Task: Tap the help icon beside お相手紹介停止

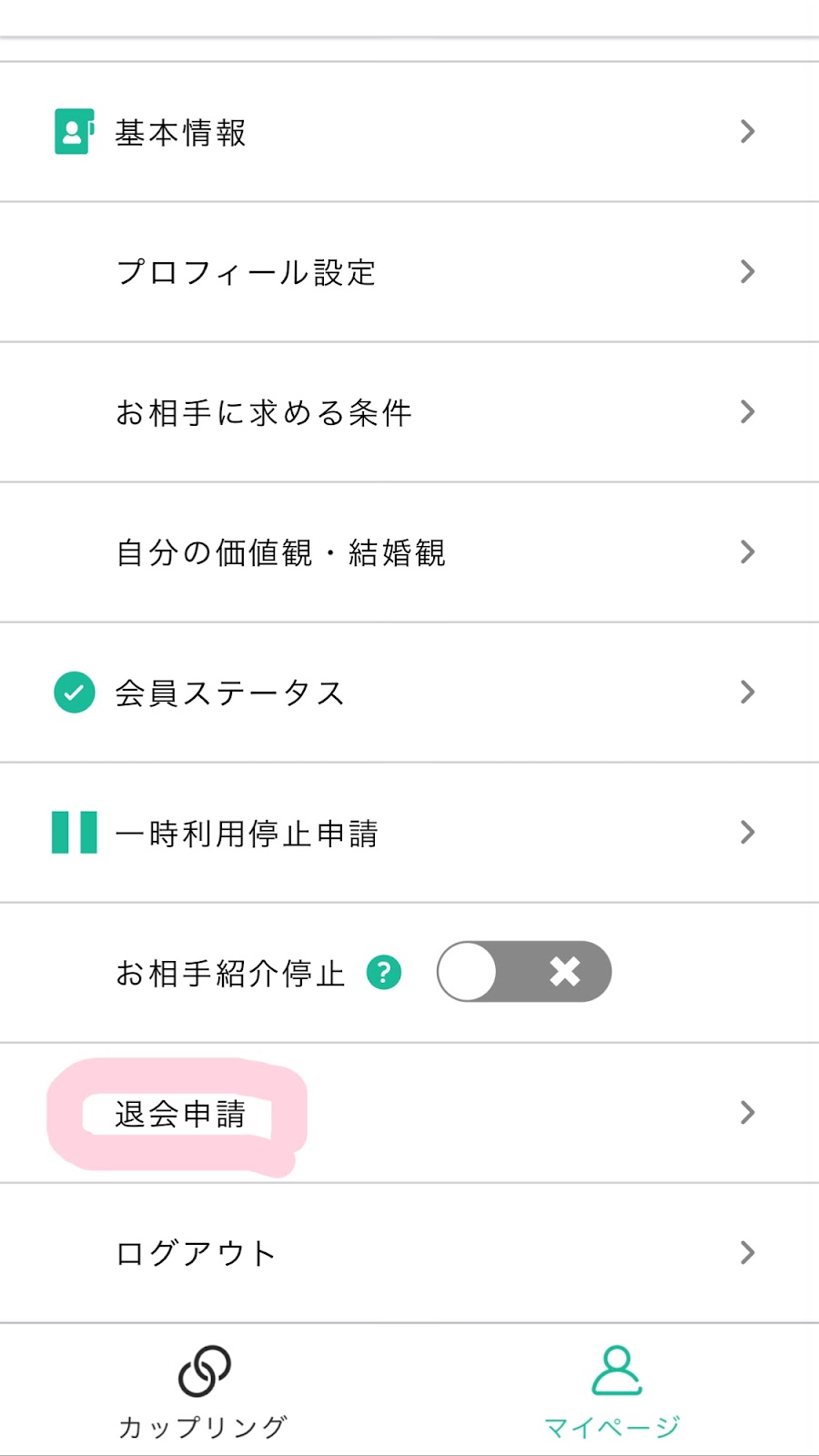Action: pos(384,972)
